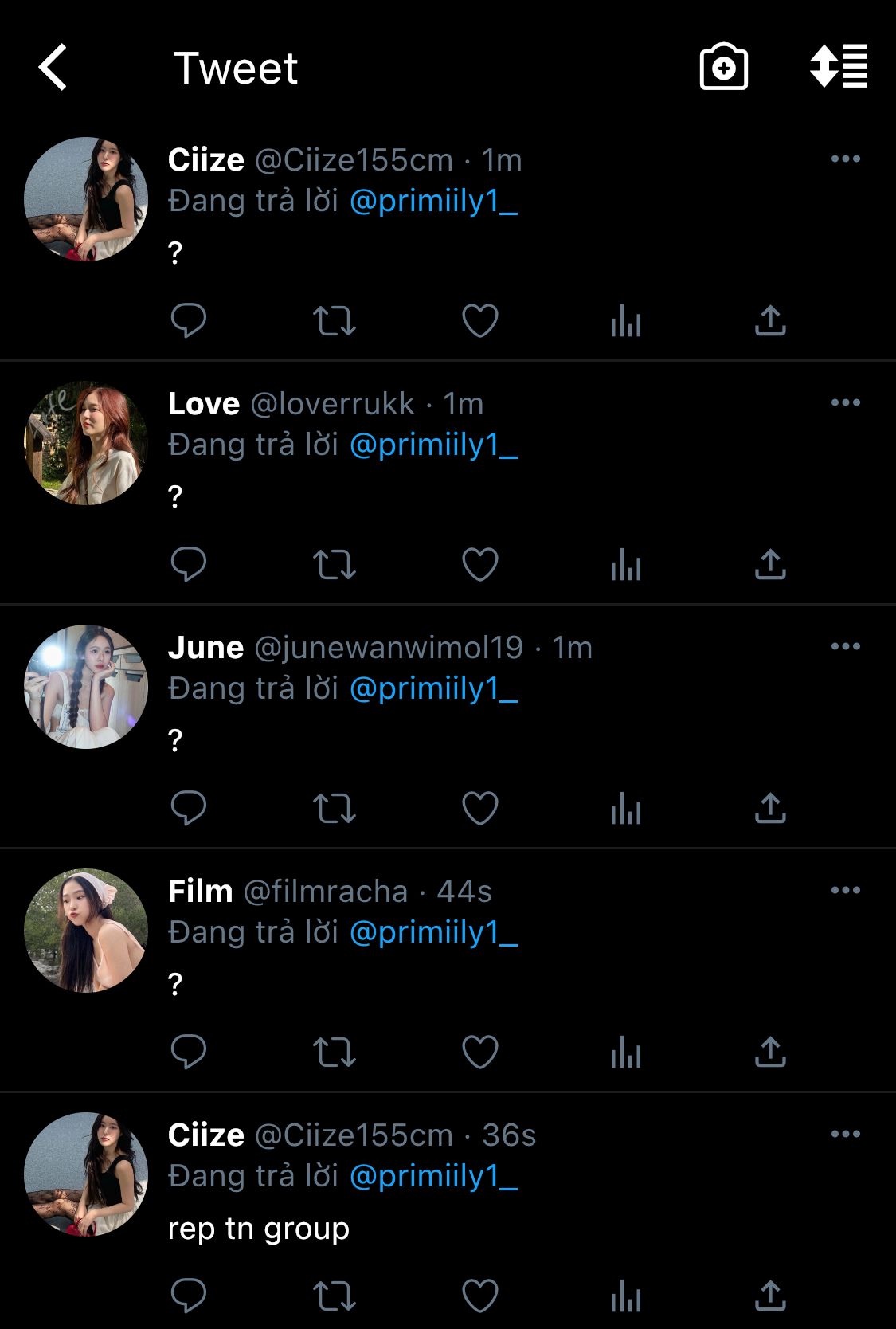Viewport: 896px width, 1329px height.
Task: Reply to Film's tweet
Action: point(189,1053)
